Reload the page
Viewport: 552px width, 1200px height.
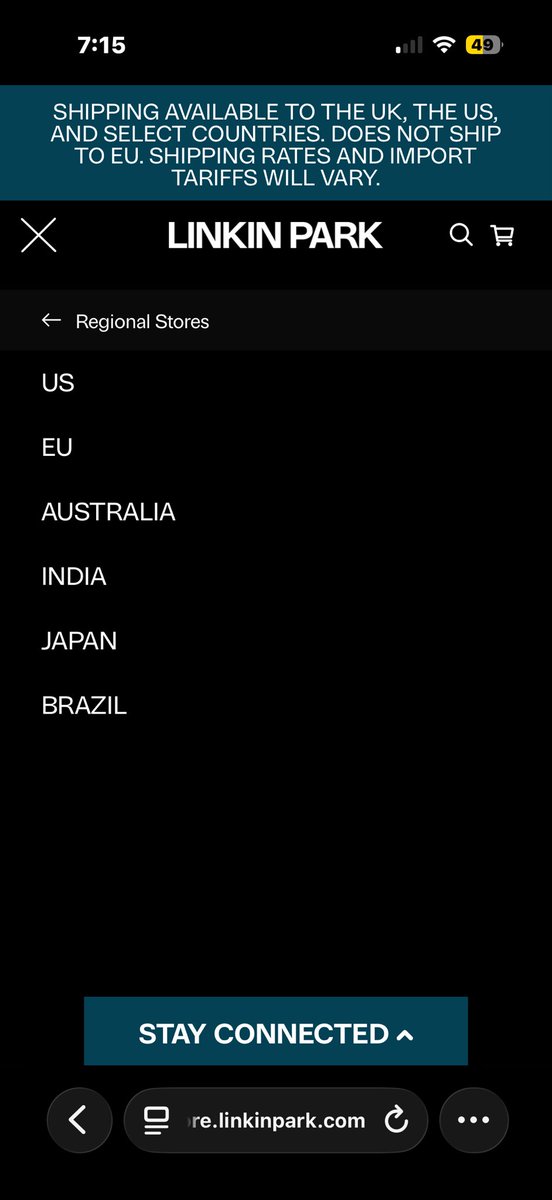click(397, 1120)
